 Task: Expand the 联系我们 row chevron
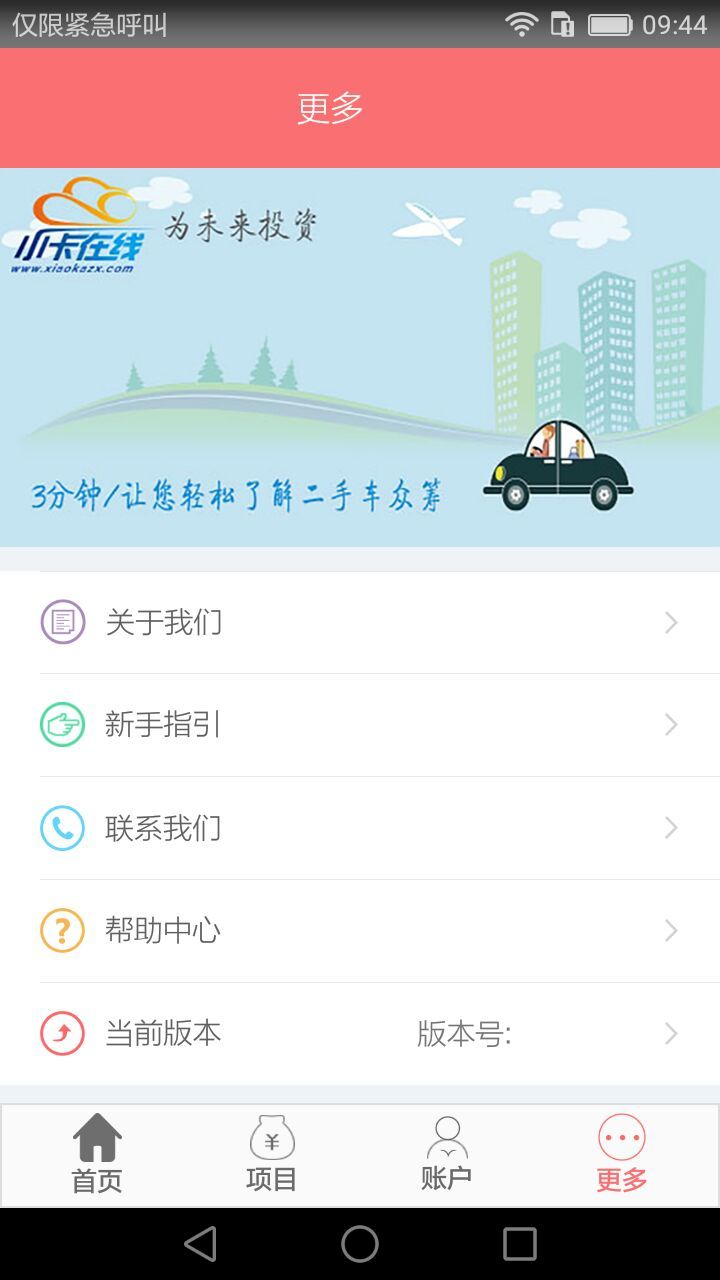671,827
